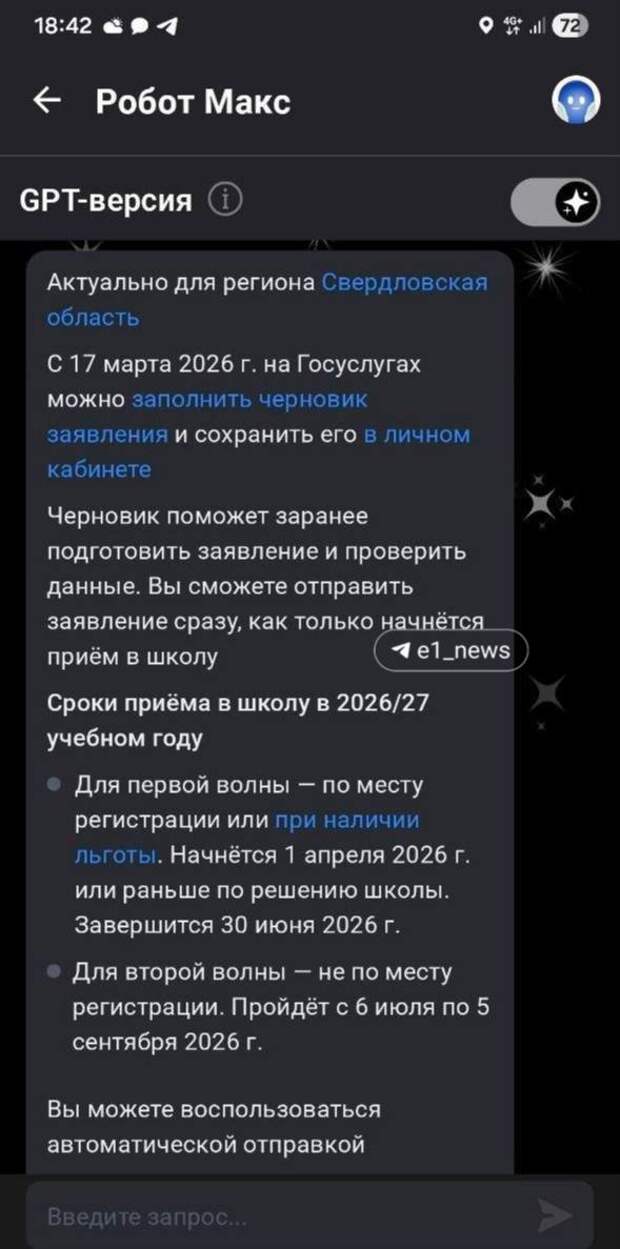This screenshot has width=620, height=1249.
Task: Open the заполнить черновик заявления link
Action: pyautogui.click(x=249, y=400)
